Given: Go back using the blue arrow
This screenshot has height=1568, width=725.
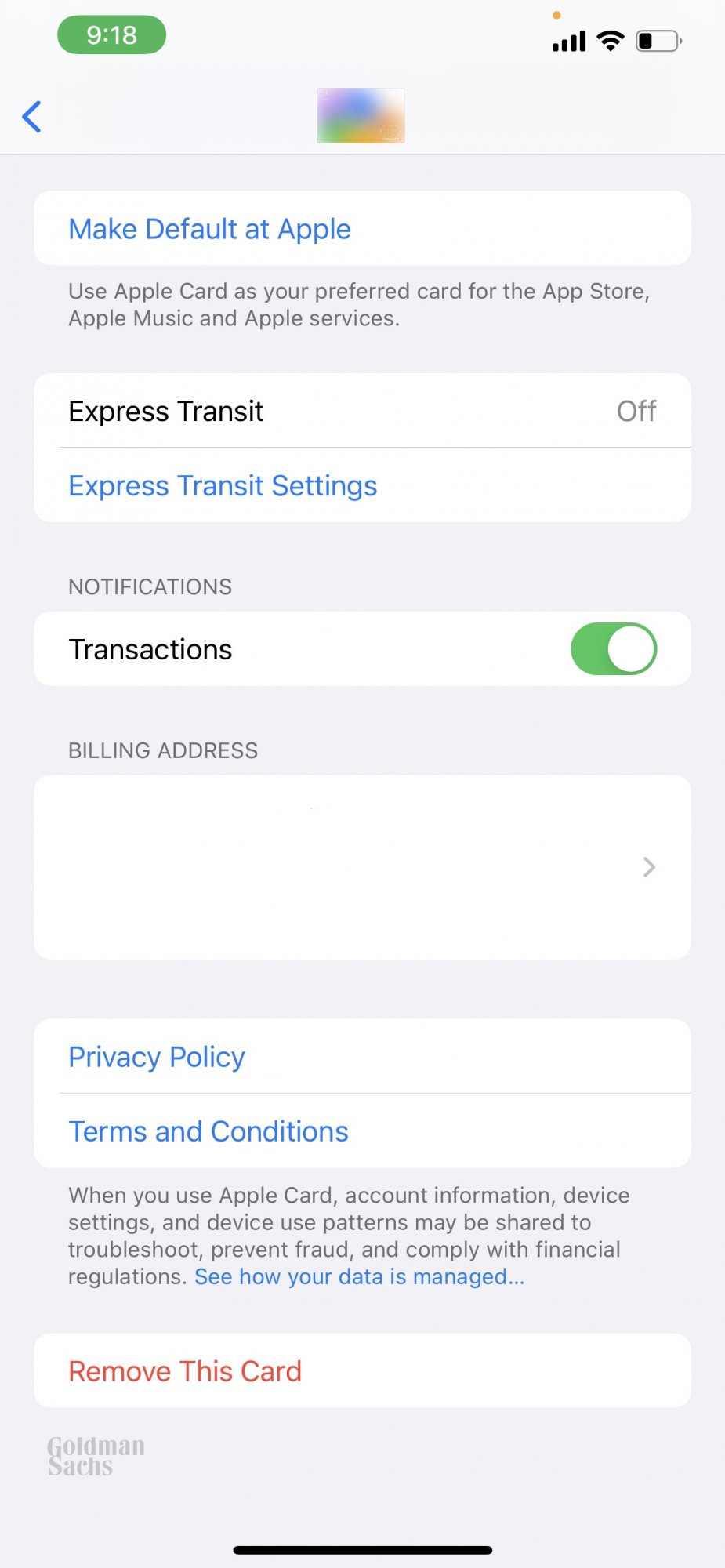Looking at the screenshot, I should [32, 117].
